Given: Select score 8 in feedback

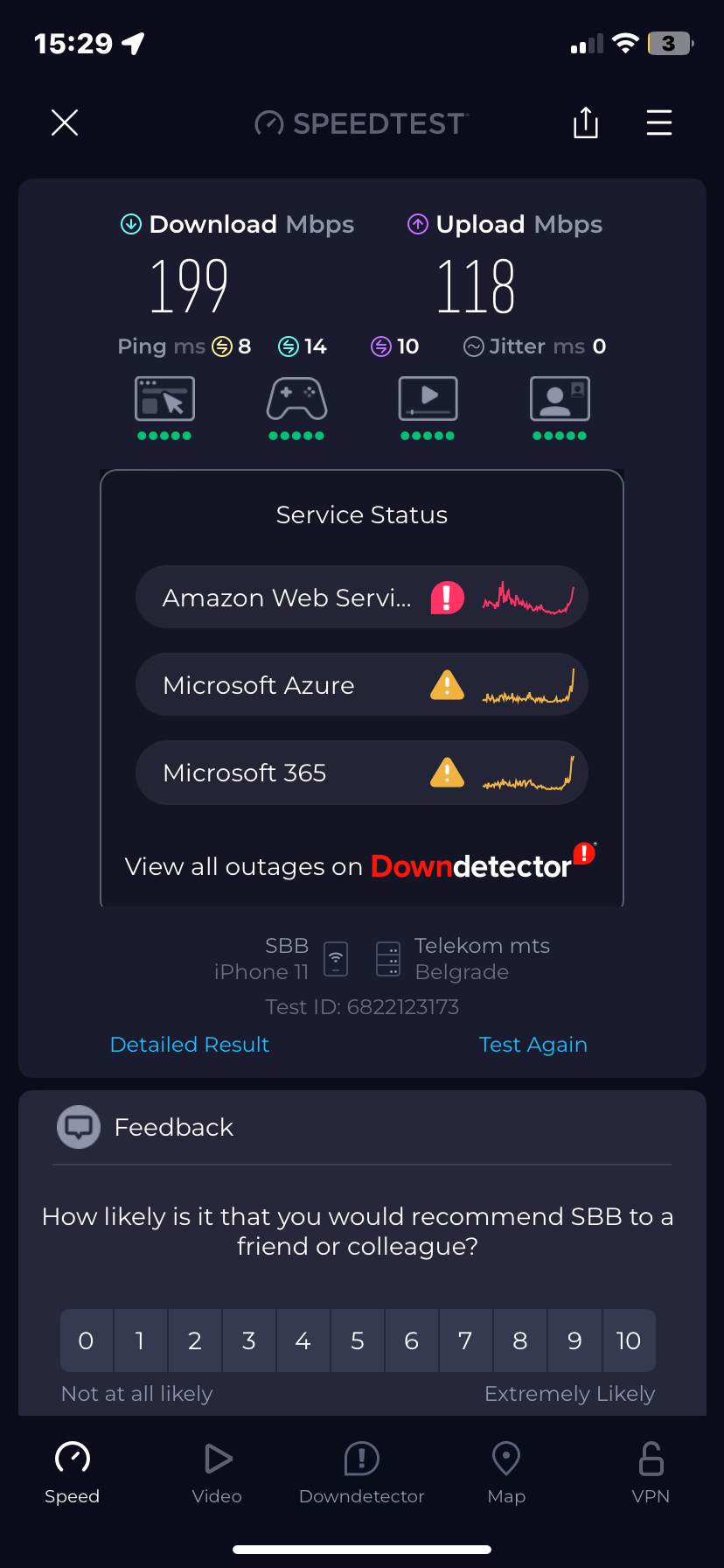Looking at the screenshot, I should (x=519, y=1340).
